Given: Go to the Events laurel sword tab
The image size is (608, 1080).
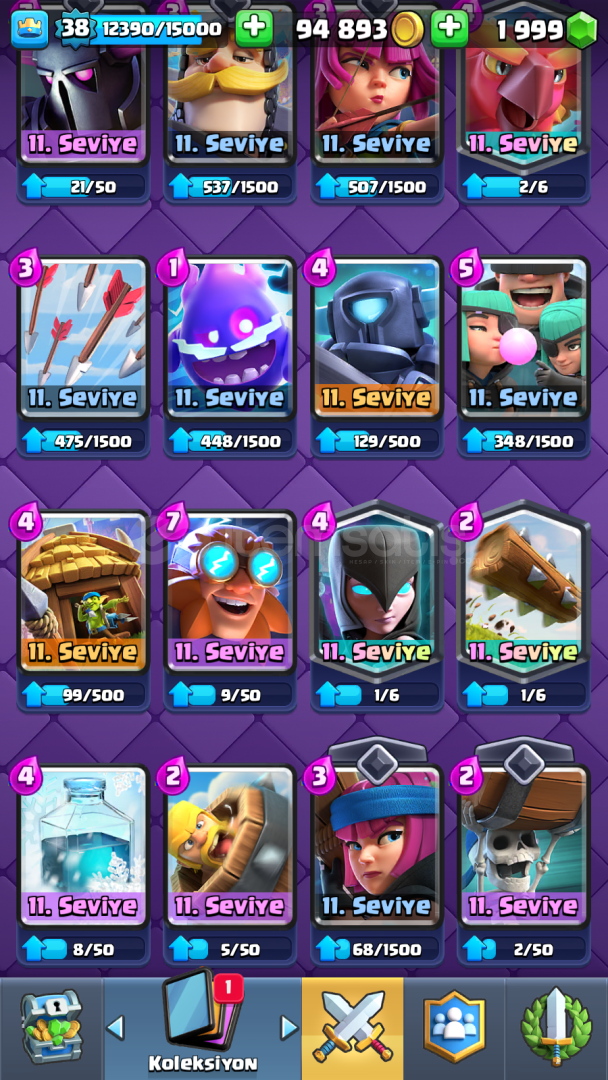Looking at the screenshot, I should (556, 1028).
